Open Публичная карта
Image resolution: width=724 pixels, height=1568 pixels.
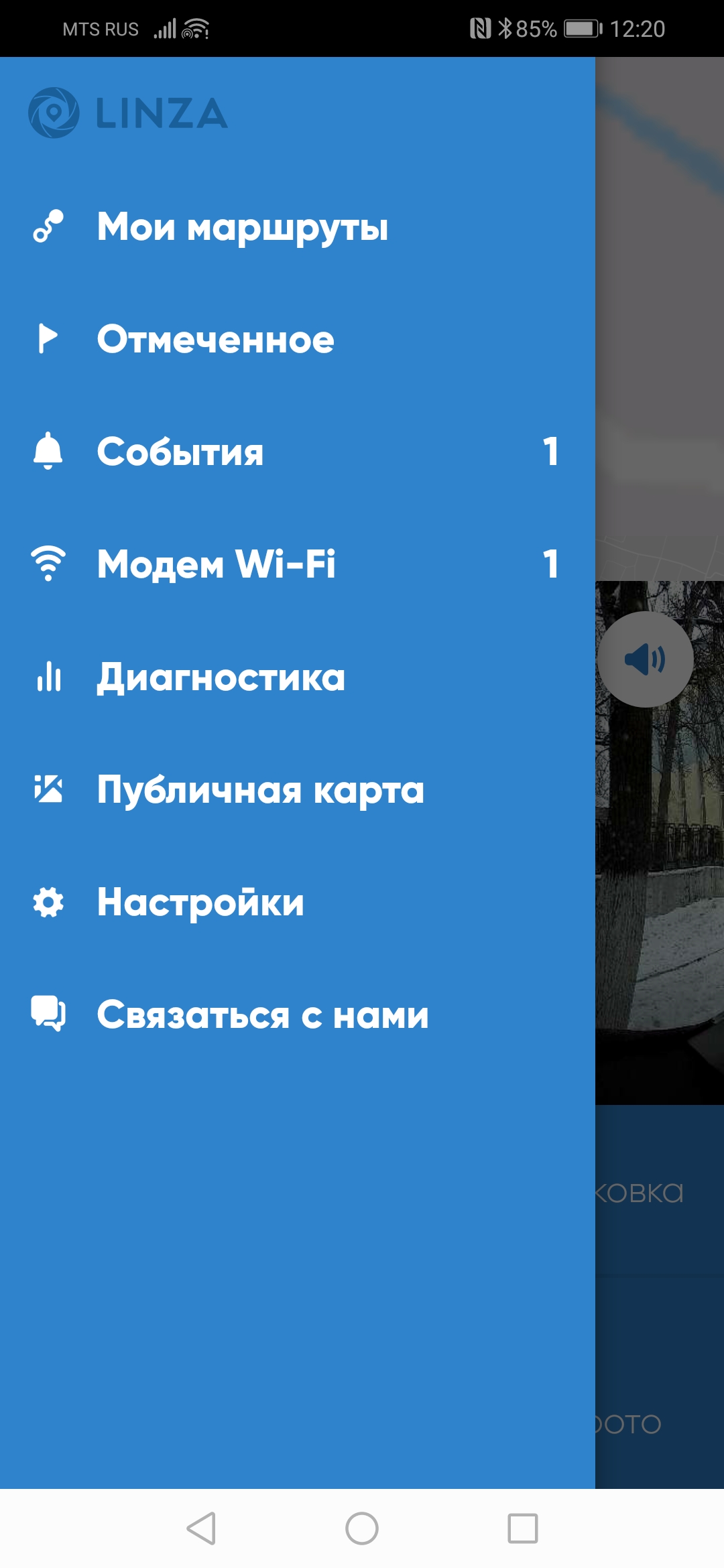point(260,790)
